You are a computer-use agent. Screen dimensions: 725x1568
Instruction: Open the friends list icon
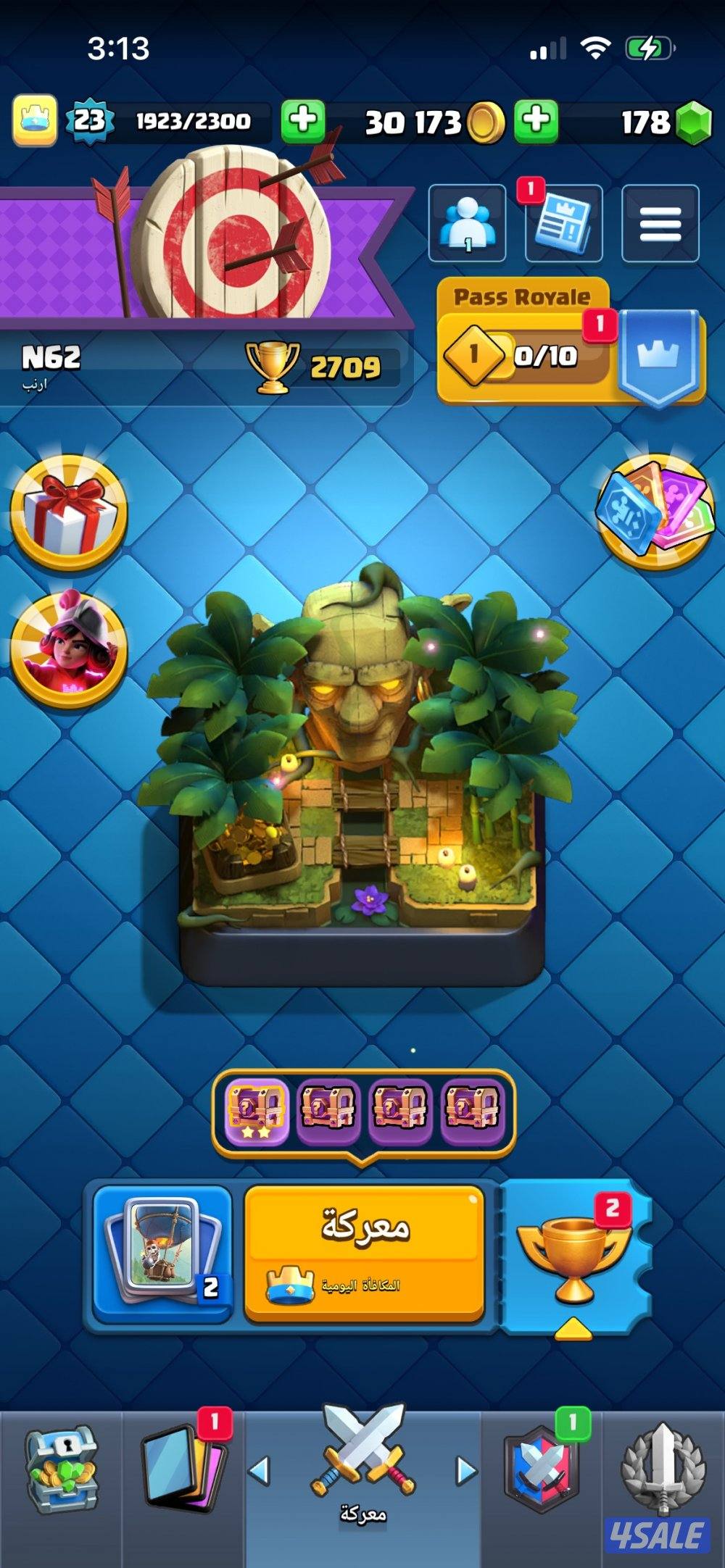(x=467, y=223)
